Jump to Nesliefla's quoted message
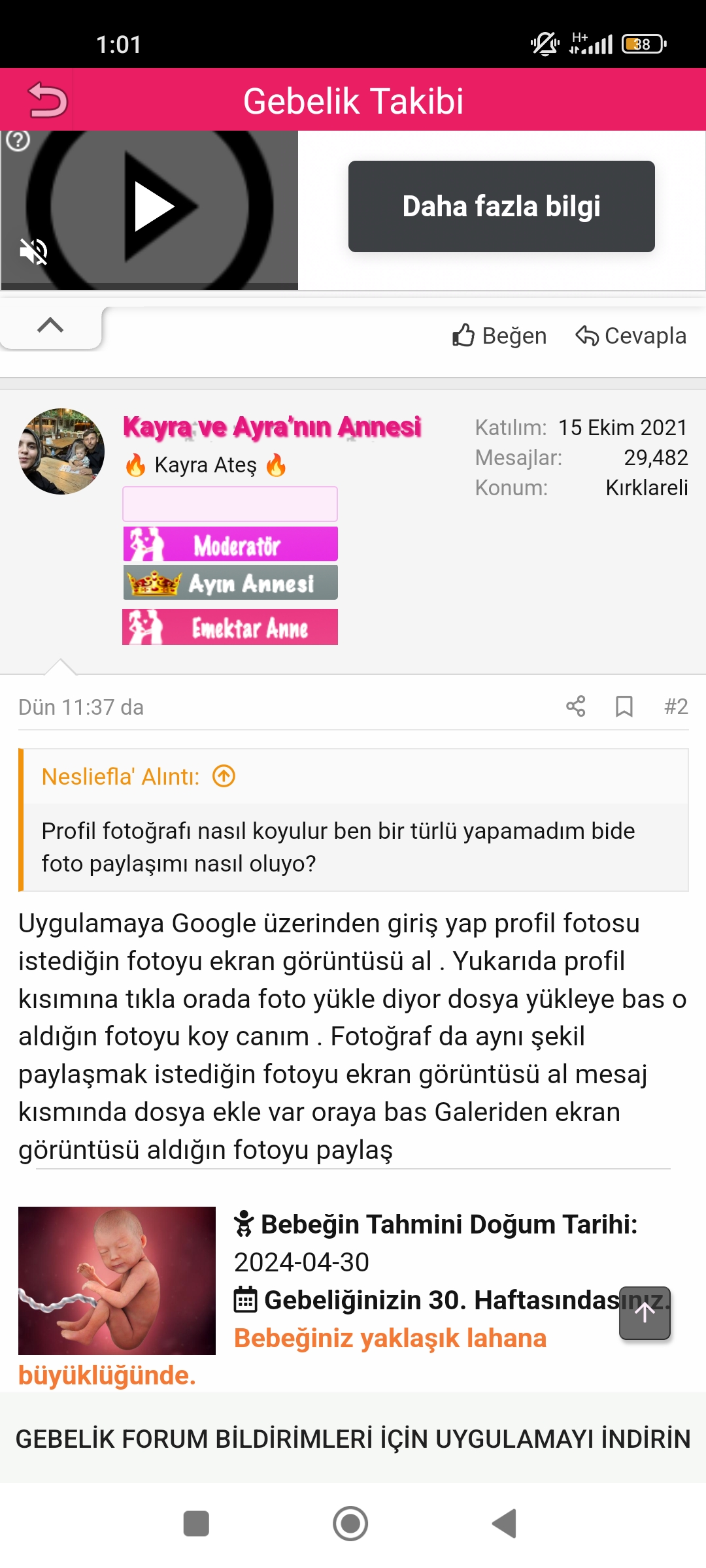This screenshot has height=1568, width=706. [224, 776]
